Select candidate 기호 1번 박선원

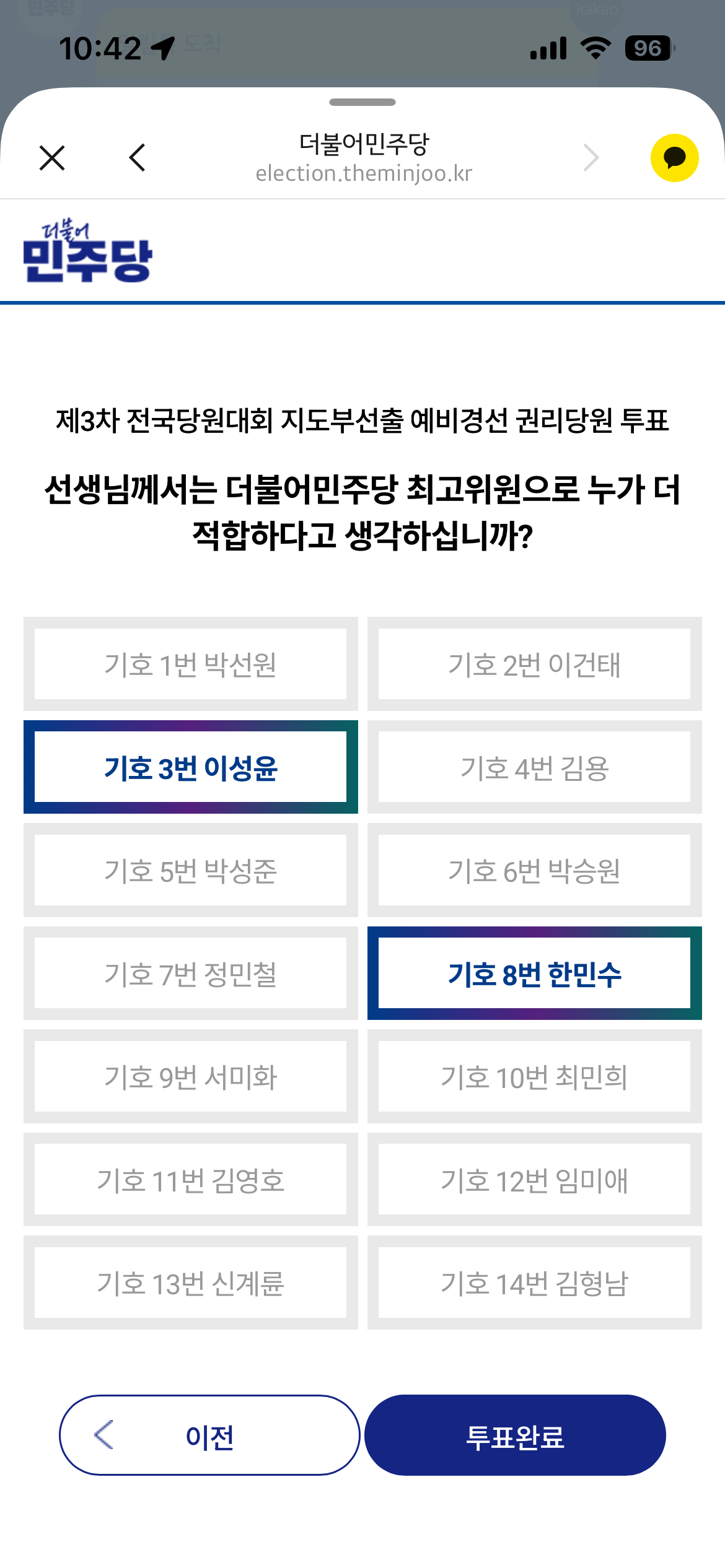191,664
